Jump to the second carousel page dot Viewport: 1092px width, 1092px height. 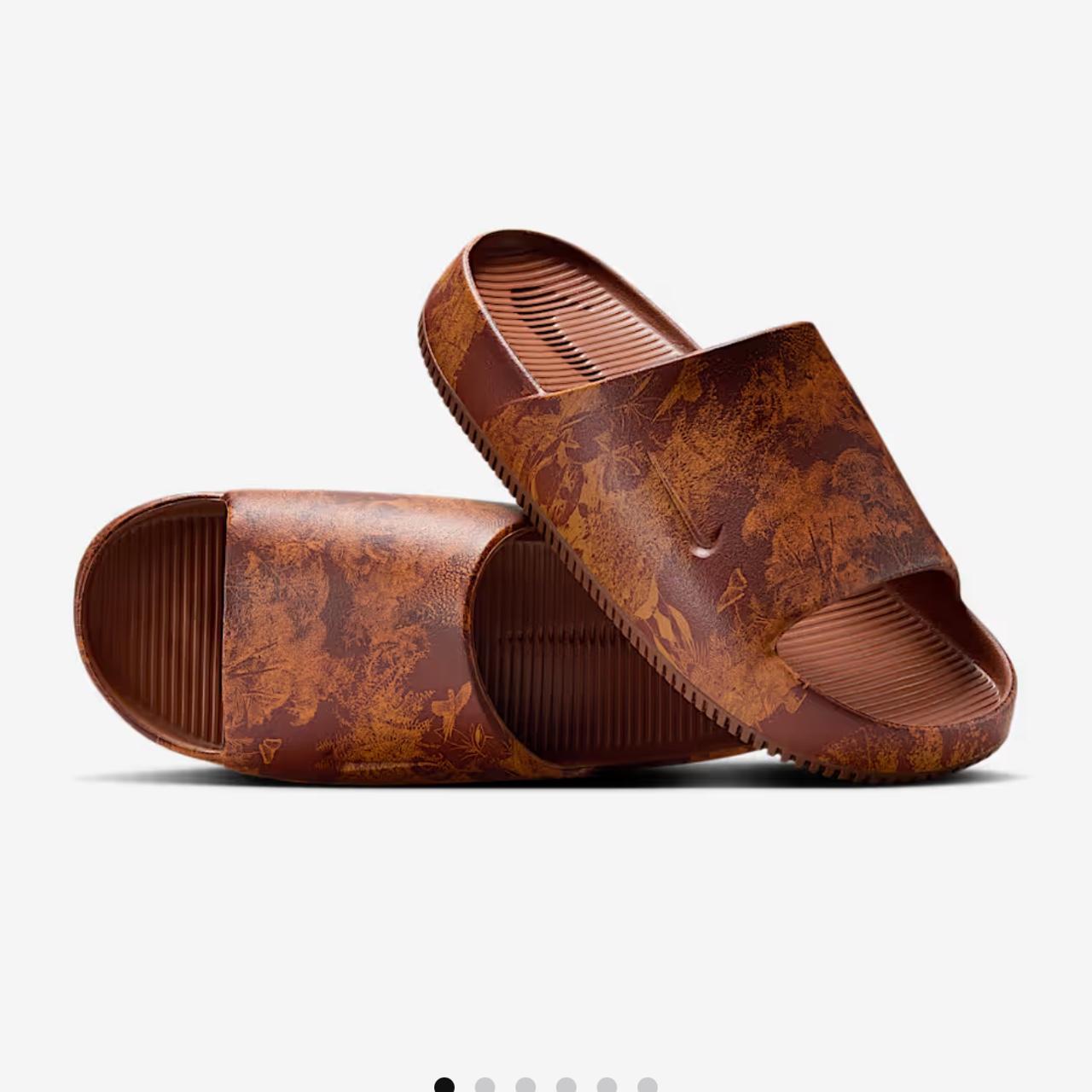point(485,1085)
